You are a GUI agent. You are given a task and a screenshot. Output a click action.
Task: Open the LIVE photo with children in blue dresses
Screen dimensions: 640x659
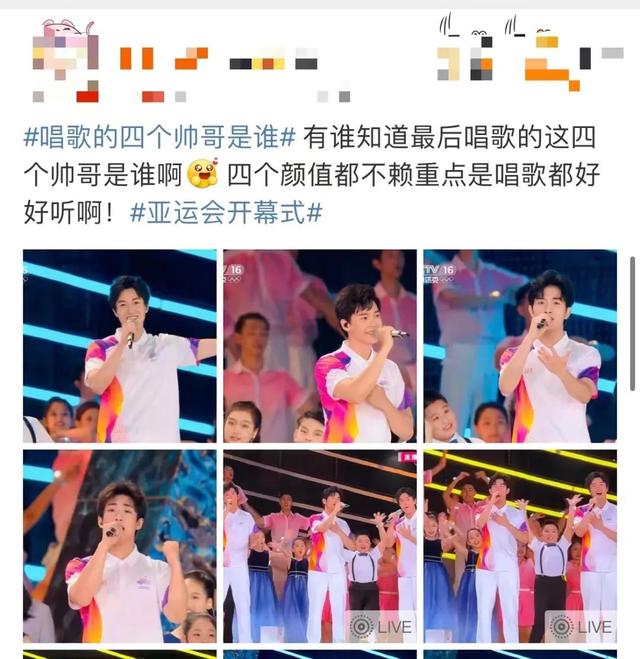pos(320,546)
